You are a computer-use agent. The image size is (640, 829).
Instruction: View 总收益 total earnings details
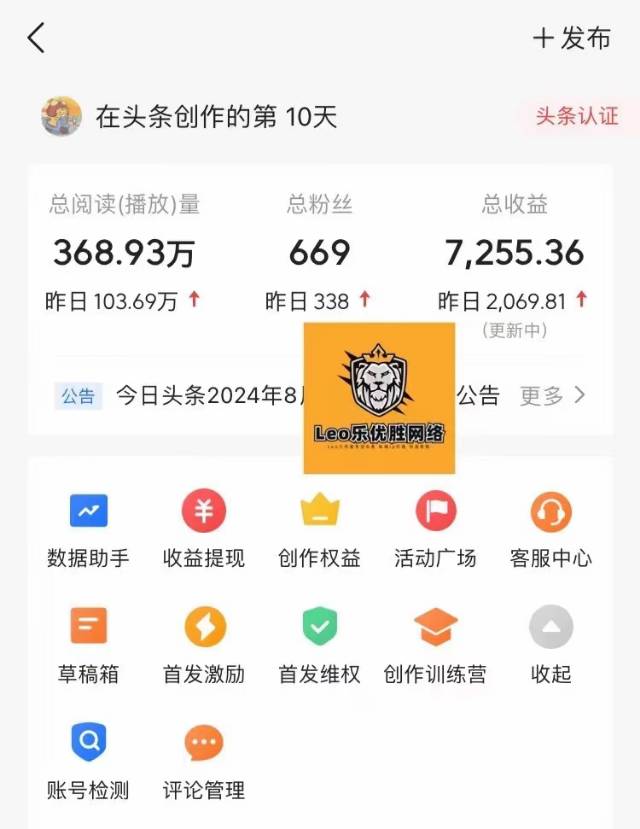click(514, 253)
